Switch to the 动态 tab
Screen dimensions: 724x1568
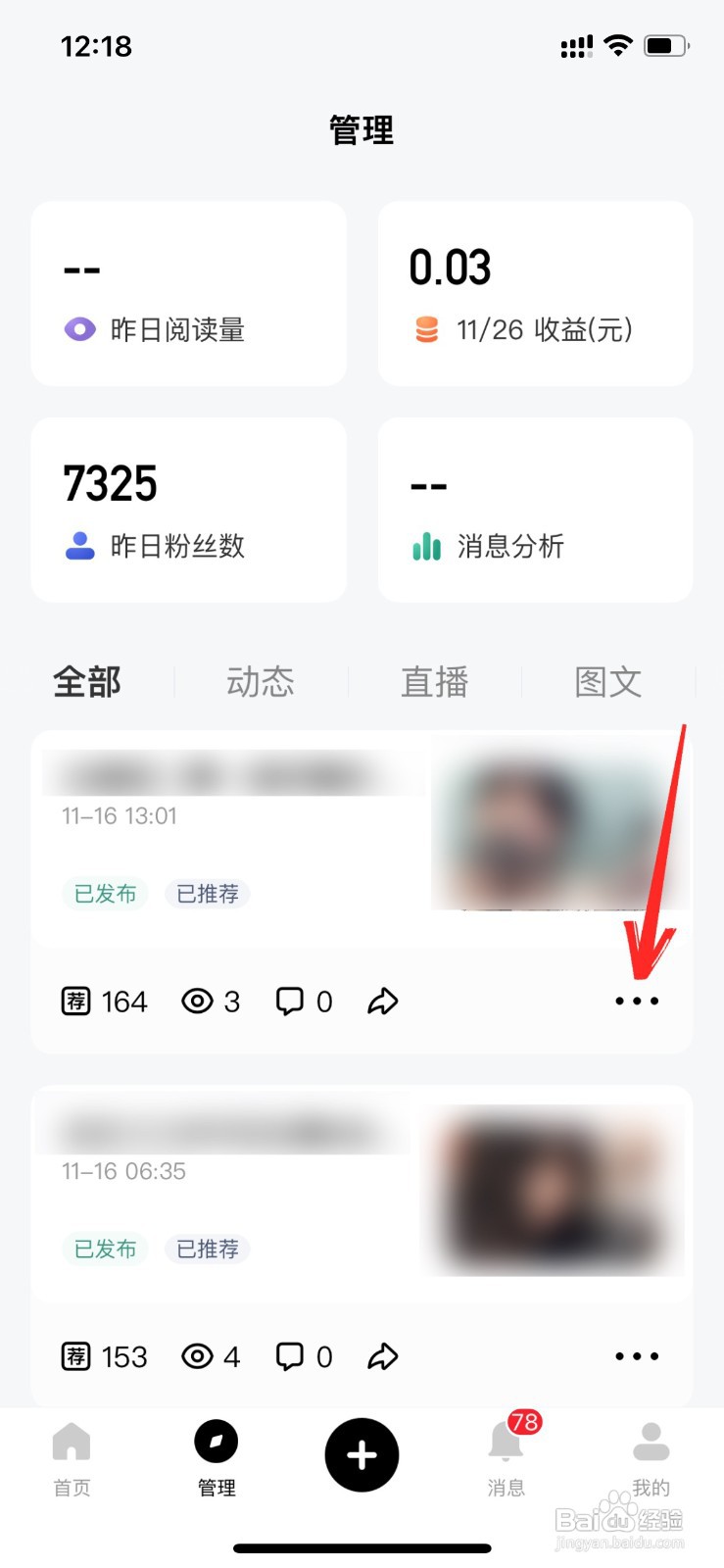(261, 682)
